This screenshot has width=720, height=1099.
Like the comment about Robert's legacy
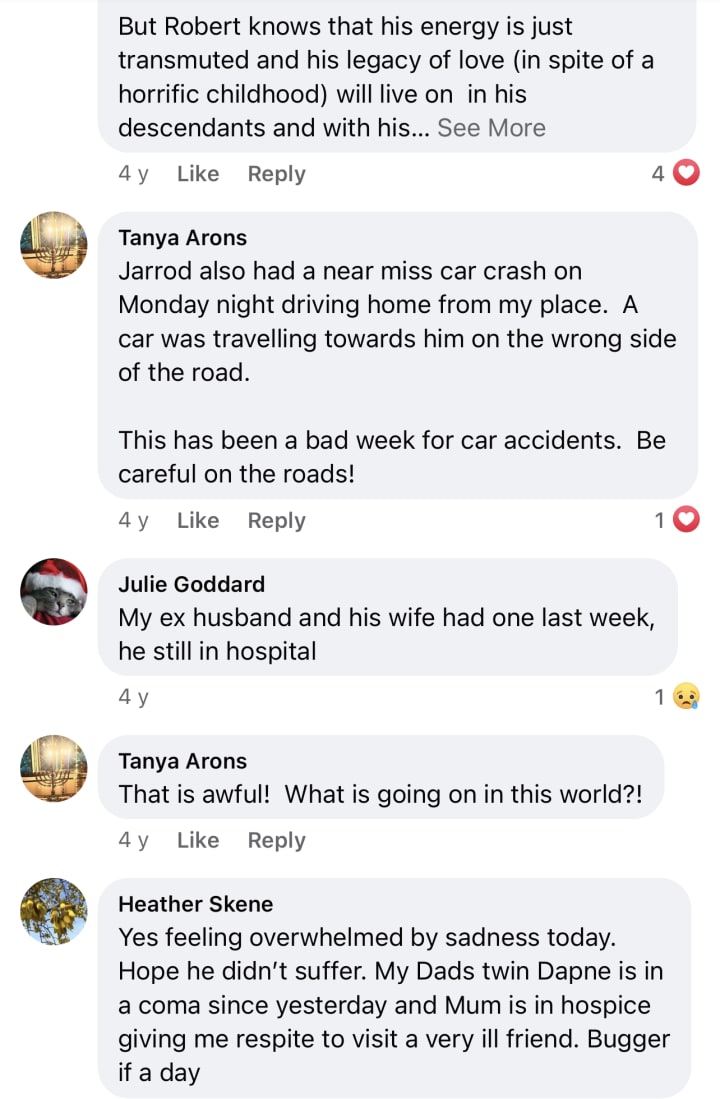point(197,174)
